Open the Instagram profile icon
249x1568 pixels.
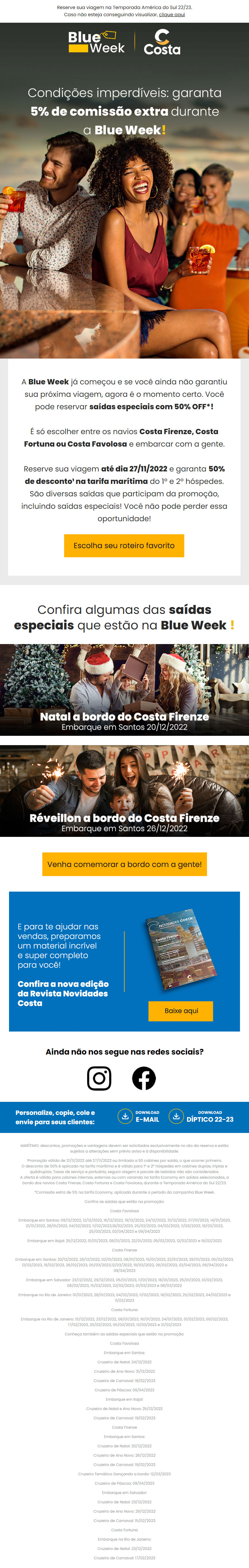[99, 1078]
